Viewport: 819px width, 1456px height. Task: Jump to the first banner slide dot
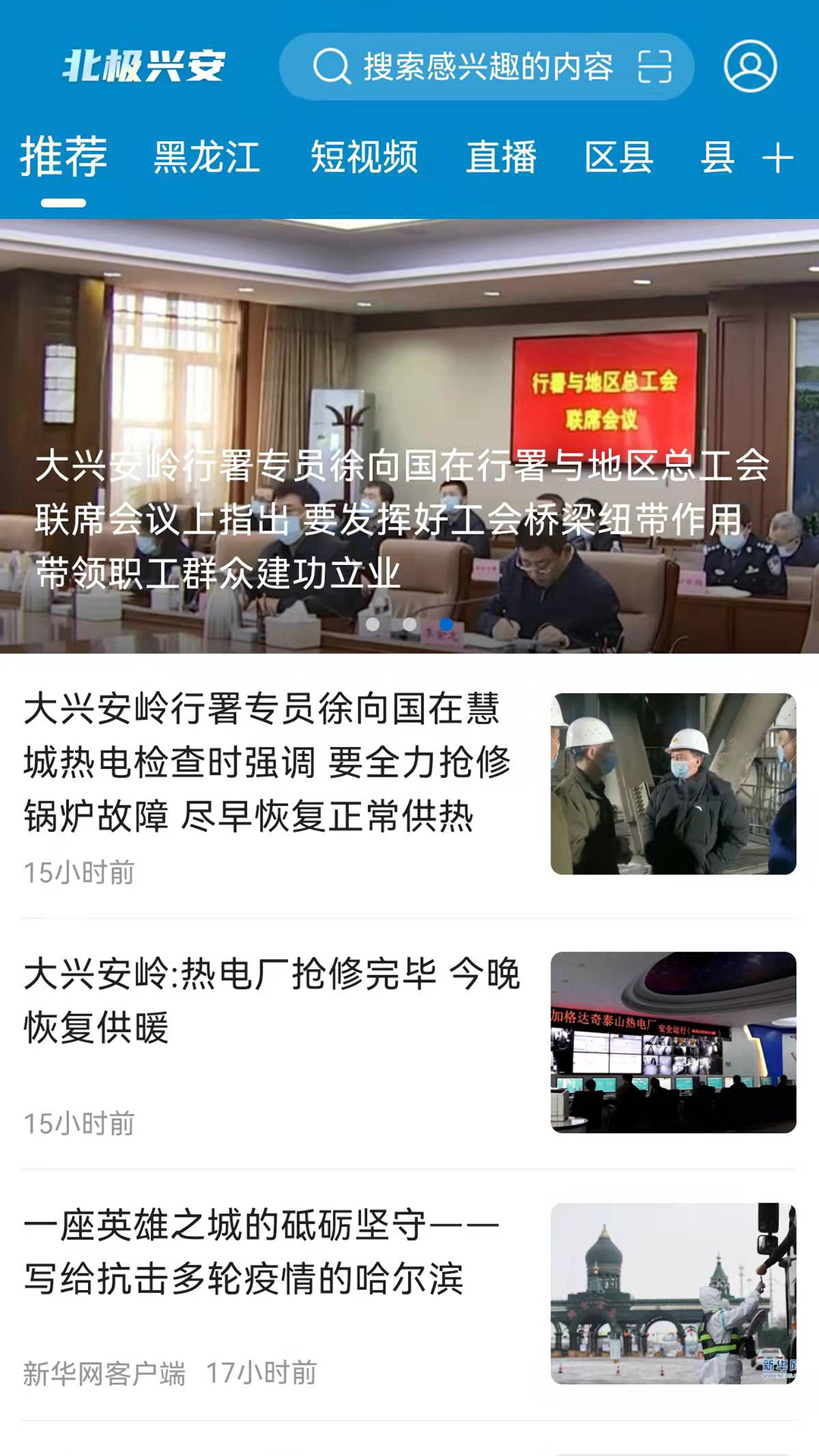click(x=372, y=624)
